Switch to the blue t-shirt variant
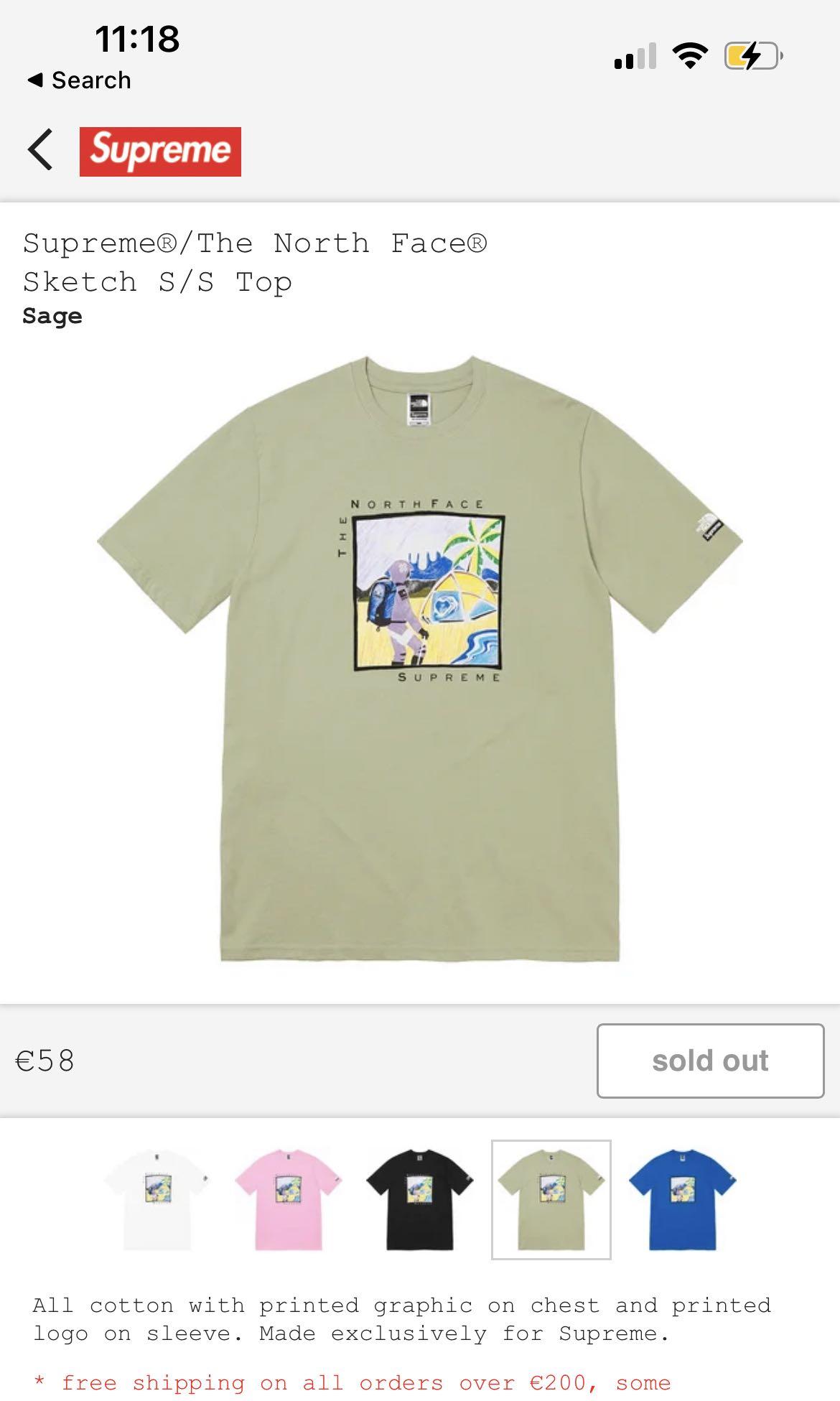840x1401 pixels. point(682,1199)
